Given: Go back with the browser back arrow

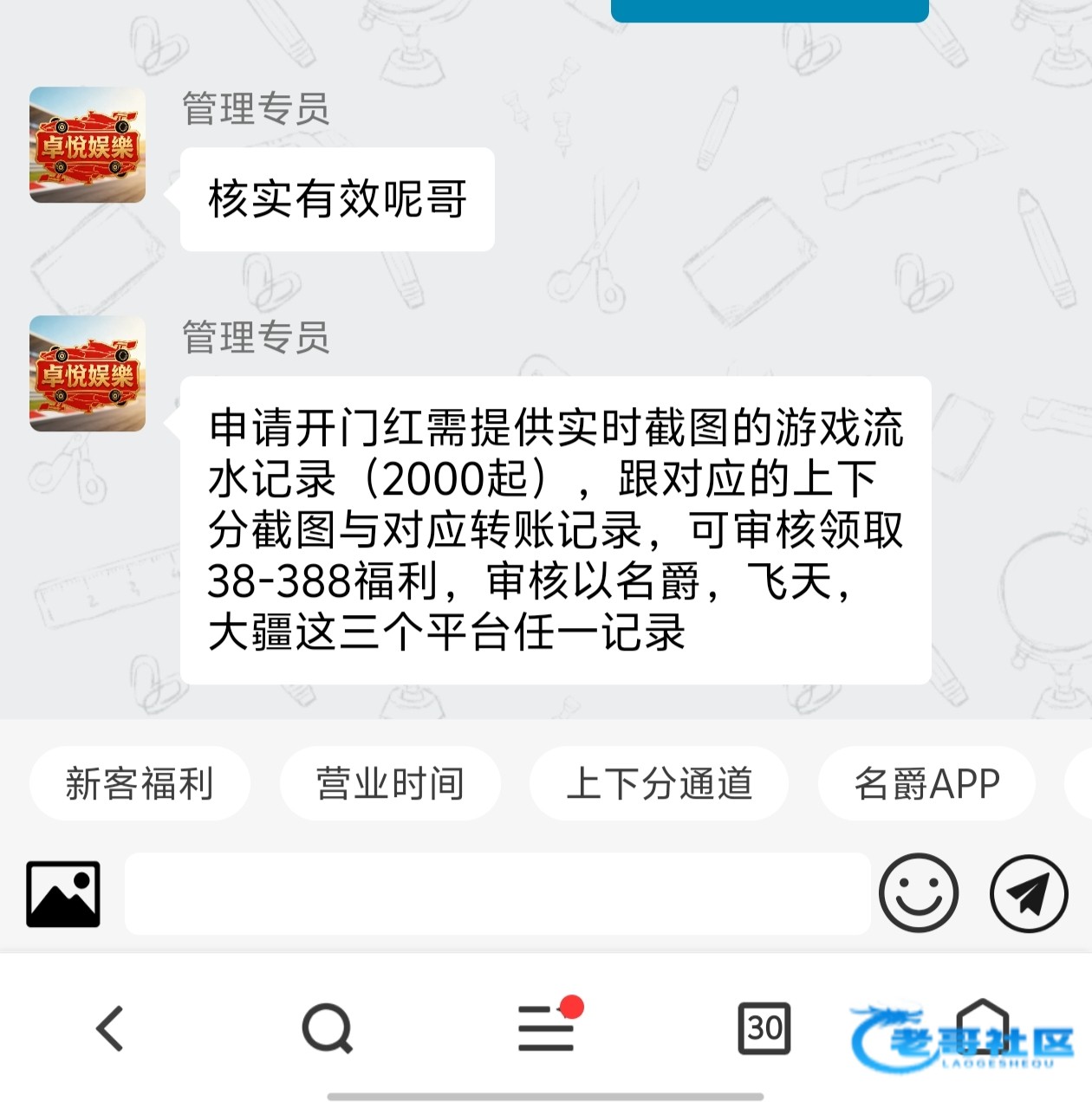Looking at the screenshot, I should [110, 1028].
